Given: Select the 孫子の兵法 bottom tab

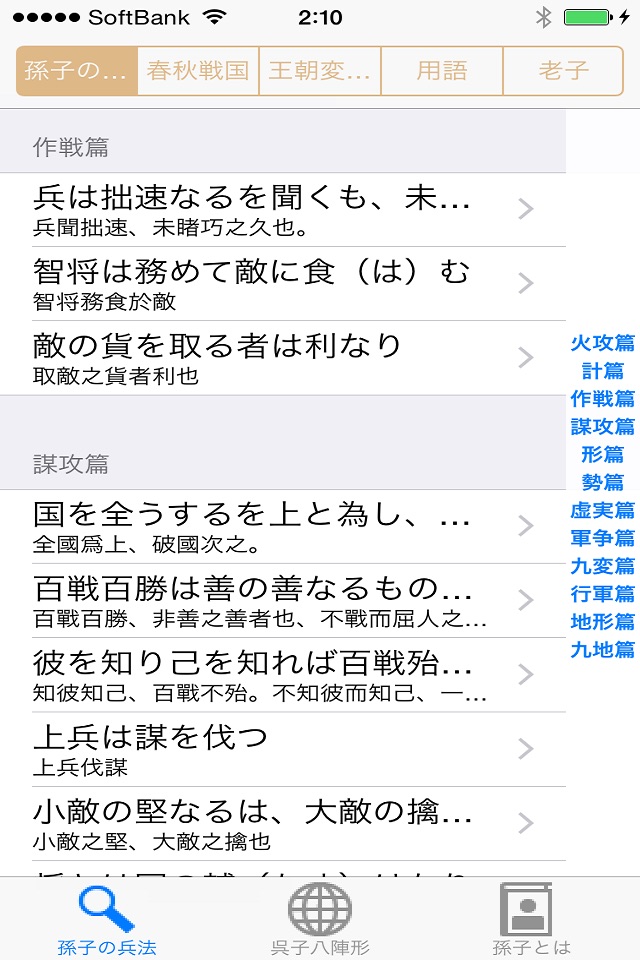Looking at the screenshot, I should [107, 918].
